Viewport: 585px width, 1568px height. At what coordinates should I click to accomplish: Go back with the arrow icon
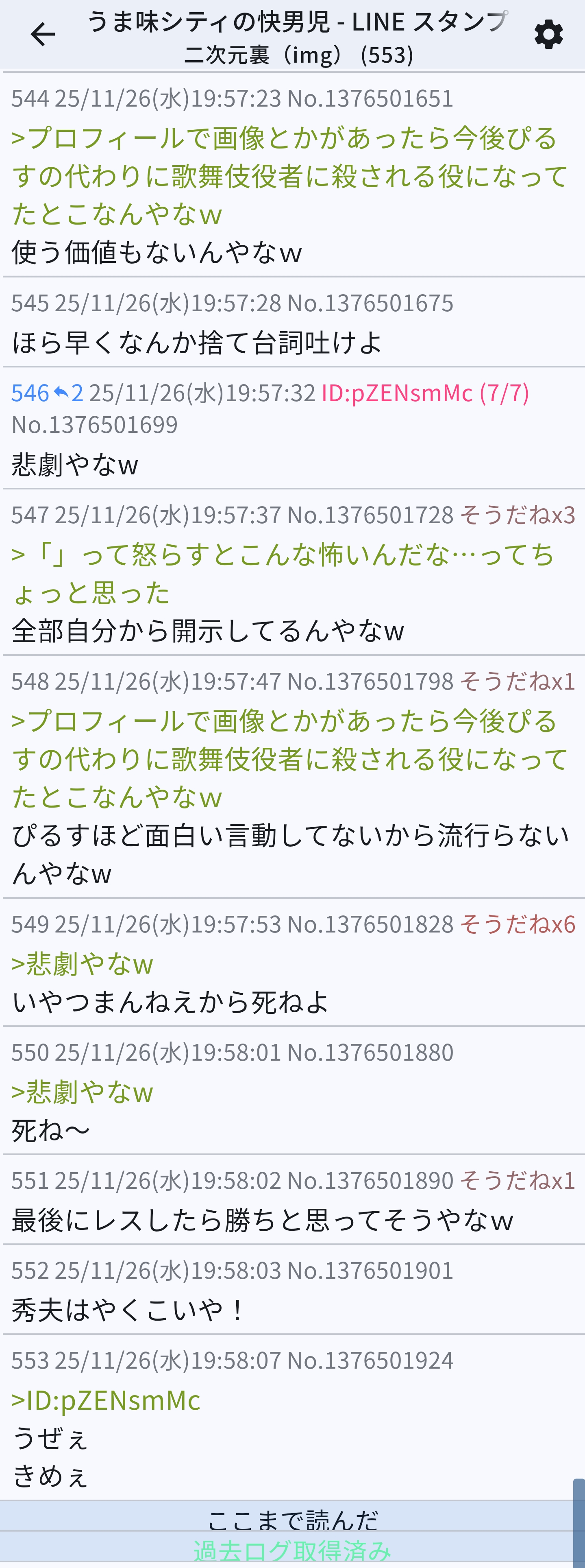click(43, 34)
